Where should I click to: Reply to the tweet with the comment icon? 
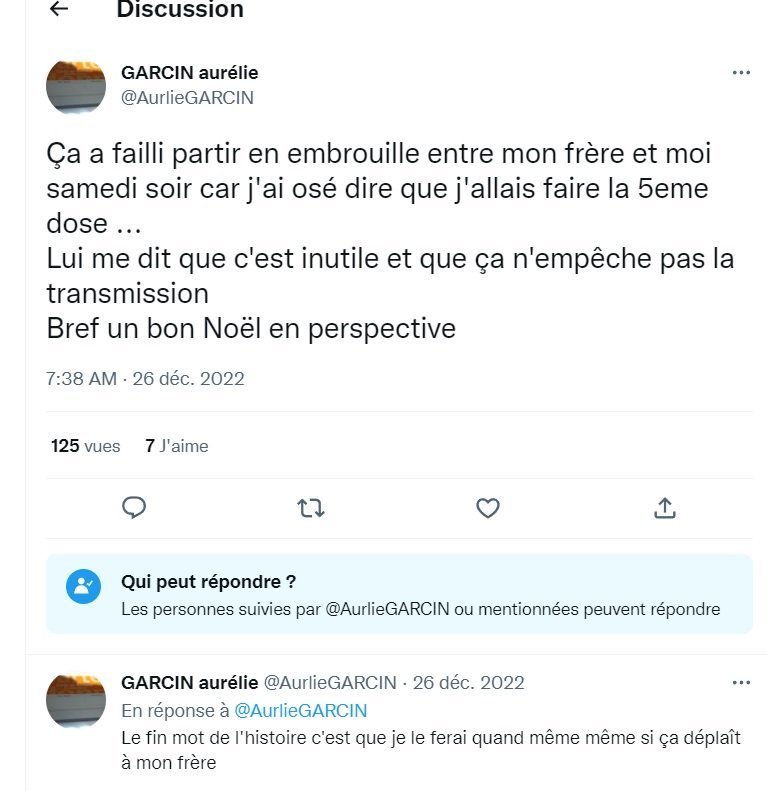click(x=134, y=508)
